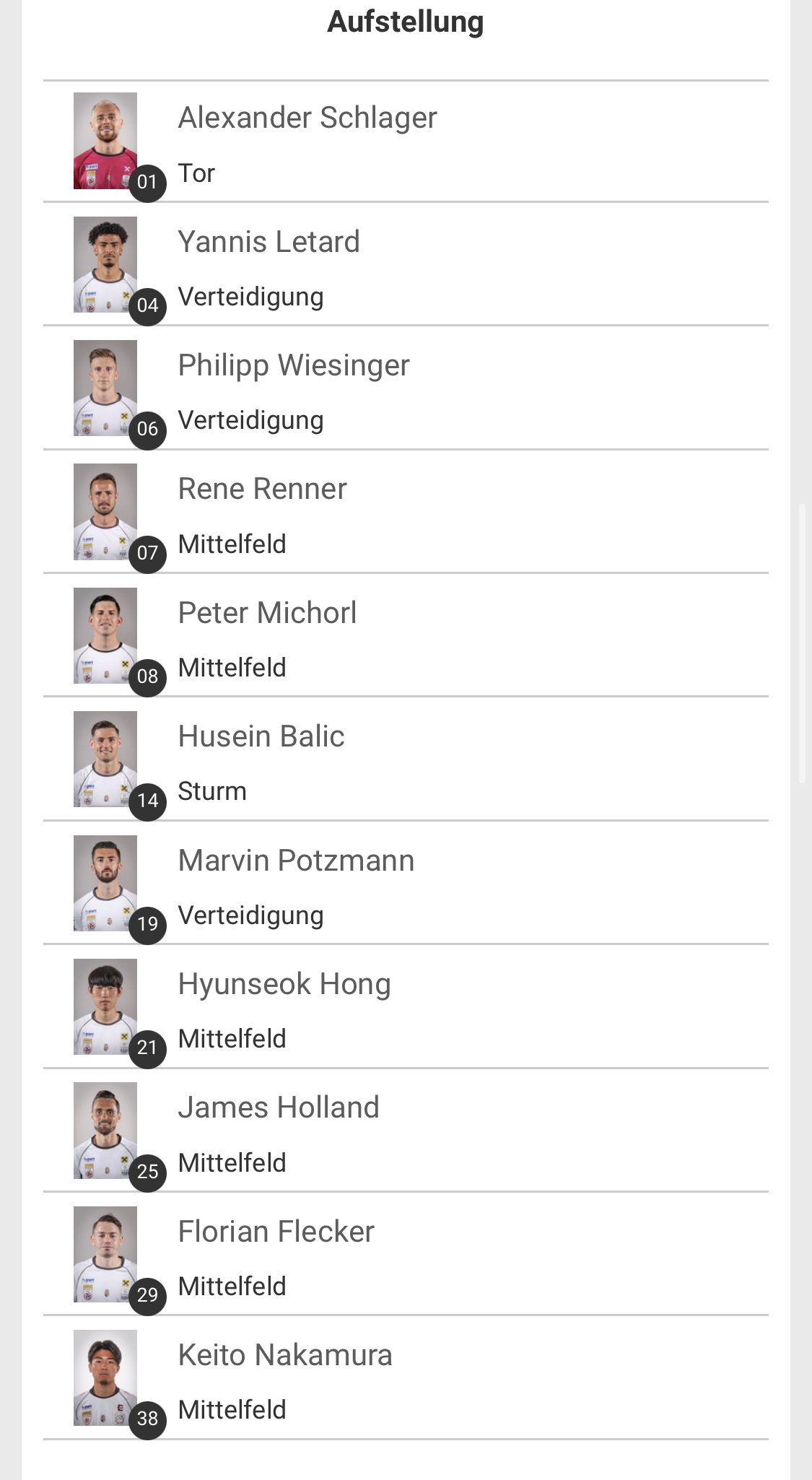Image resolution: width=812 pixels, height=1480 pixels.
Task: Open Marvin Potzmann's profile
Action: tap(406, 882)
